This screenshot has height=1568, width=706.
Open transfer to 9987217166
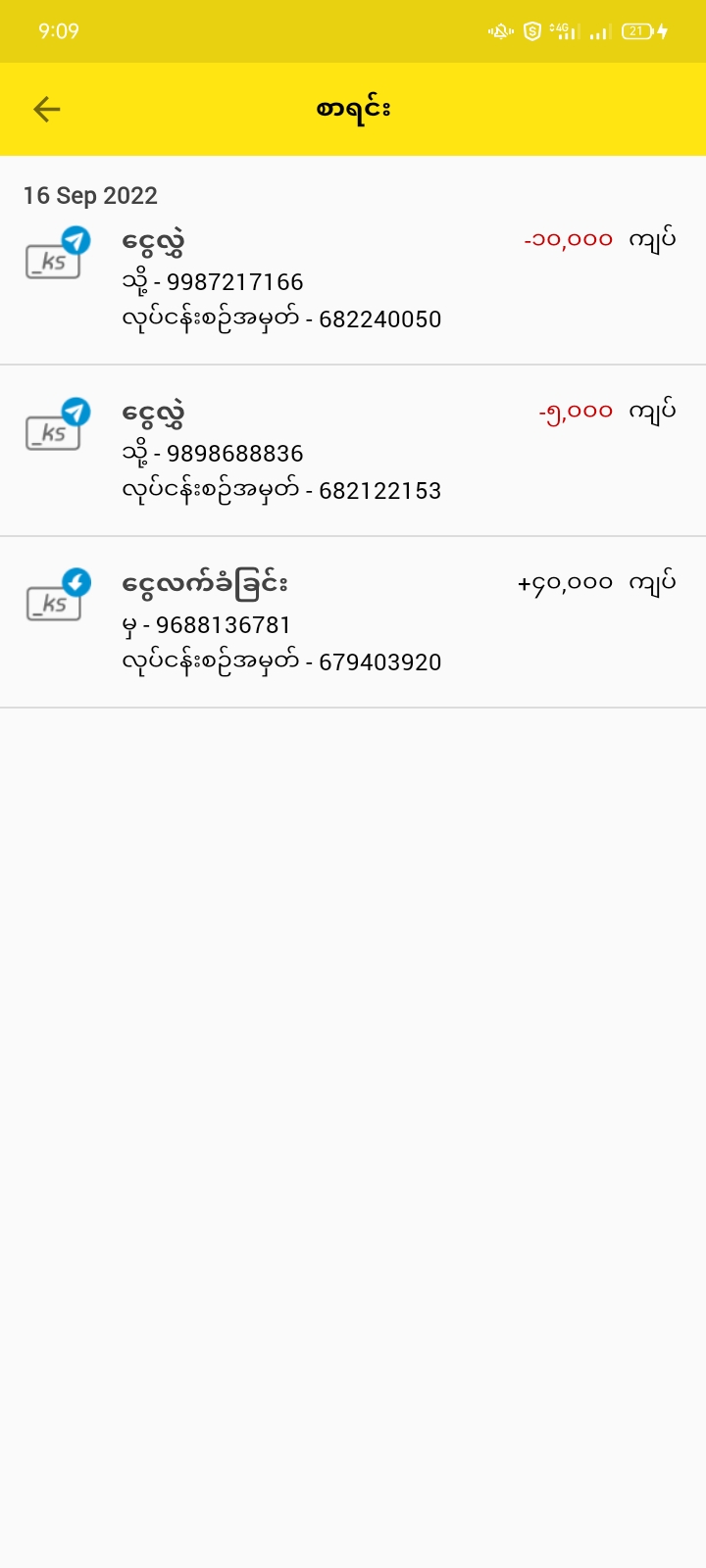(x=353, y=279)
